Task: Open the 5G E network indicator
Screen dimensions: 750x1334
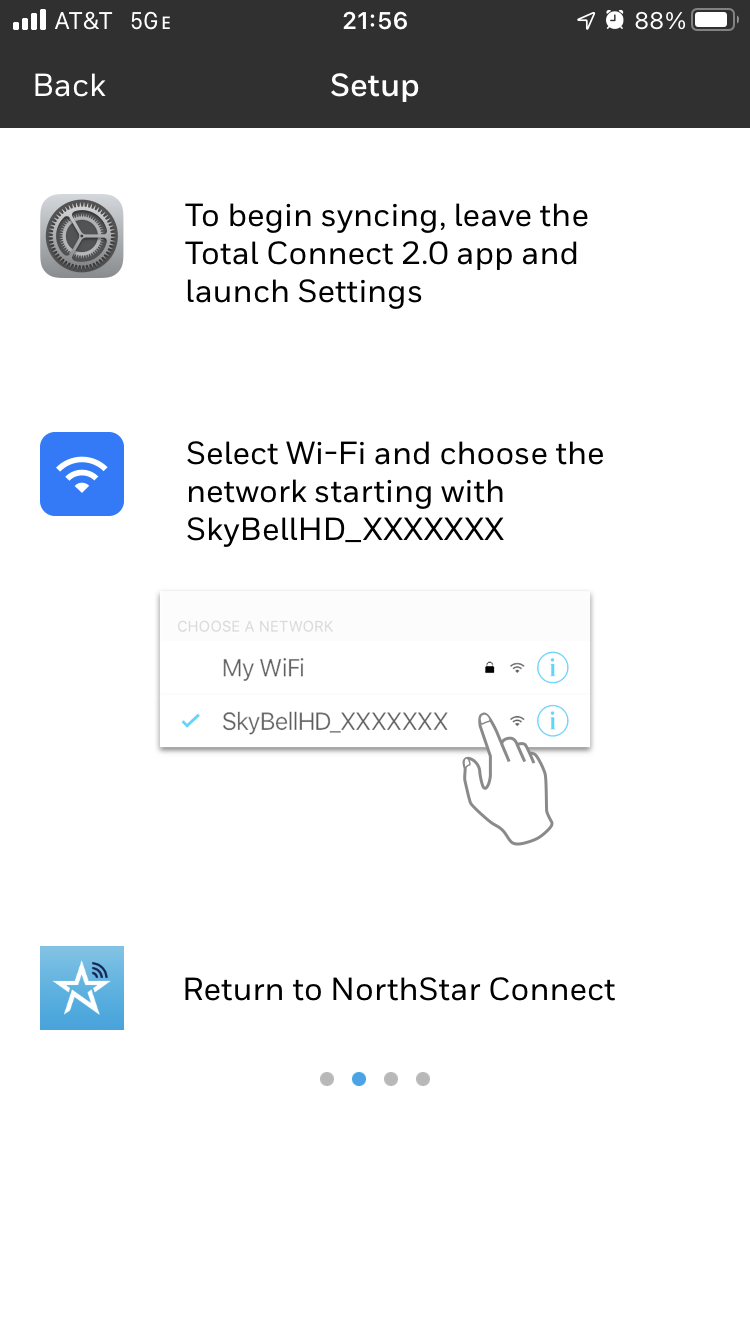Action: point(148,20)
